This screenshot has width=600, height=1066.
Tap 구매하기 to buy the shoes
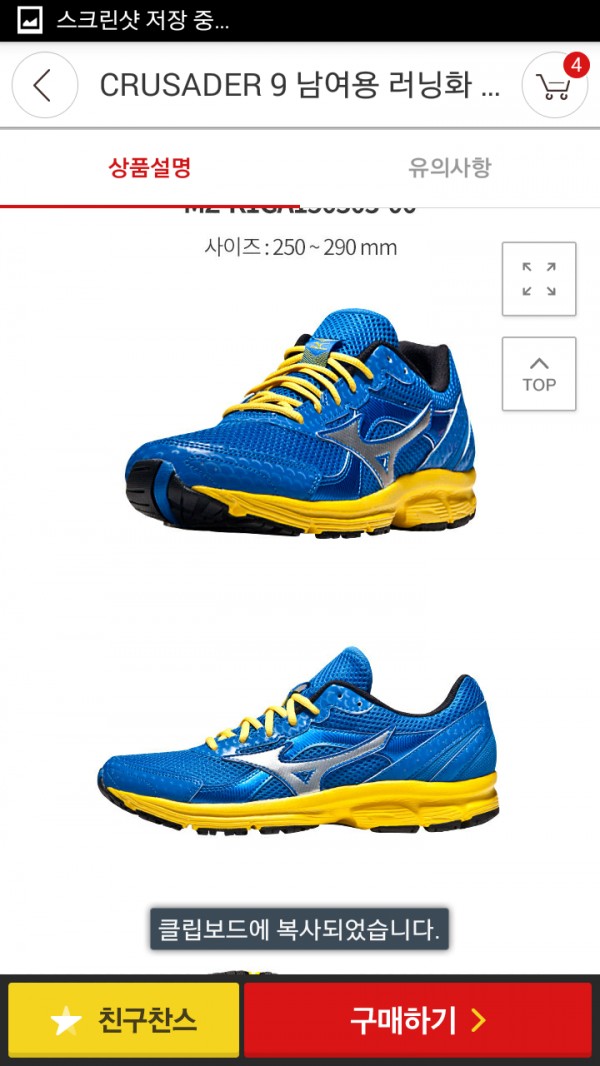pos(417,1020)
